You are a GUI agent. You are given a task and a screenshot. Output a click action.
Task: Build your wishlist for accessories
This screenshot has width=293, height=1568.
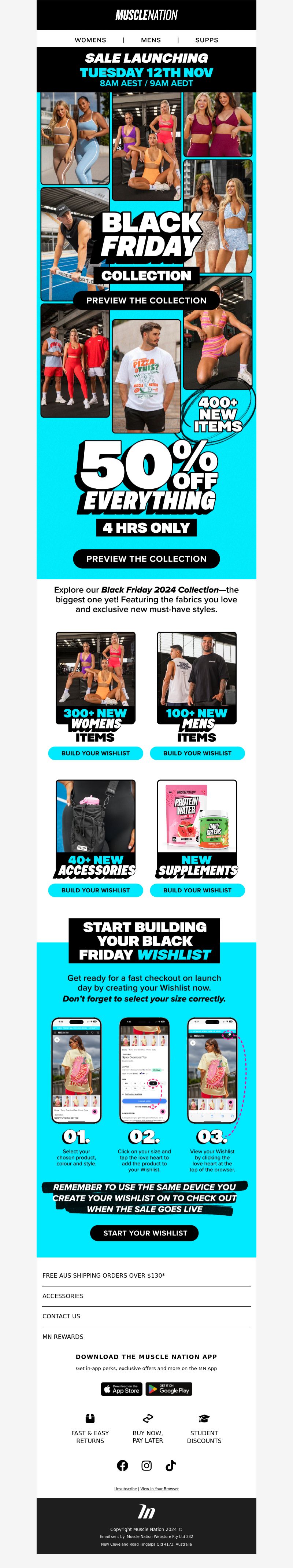[96, 890]
